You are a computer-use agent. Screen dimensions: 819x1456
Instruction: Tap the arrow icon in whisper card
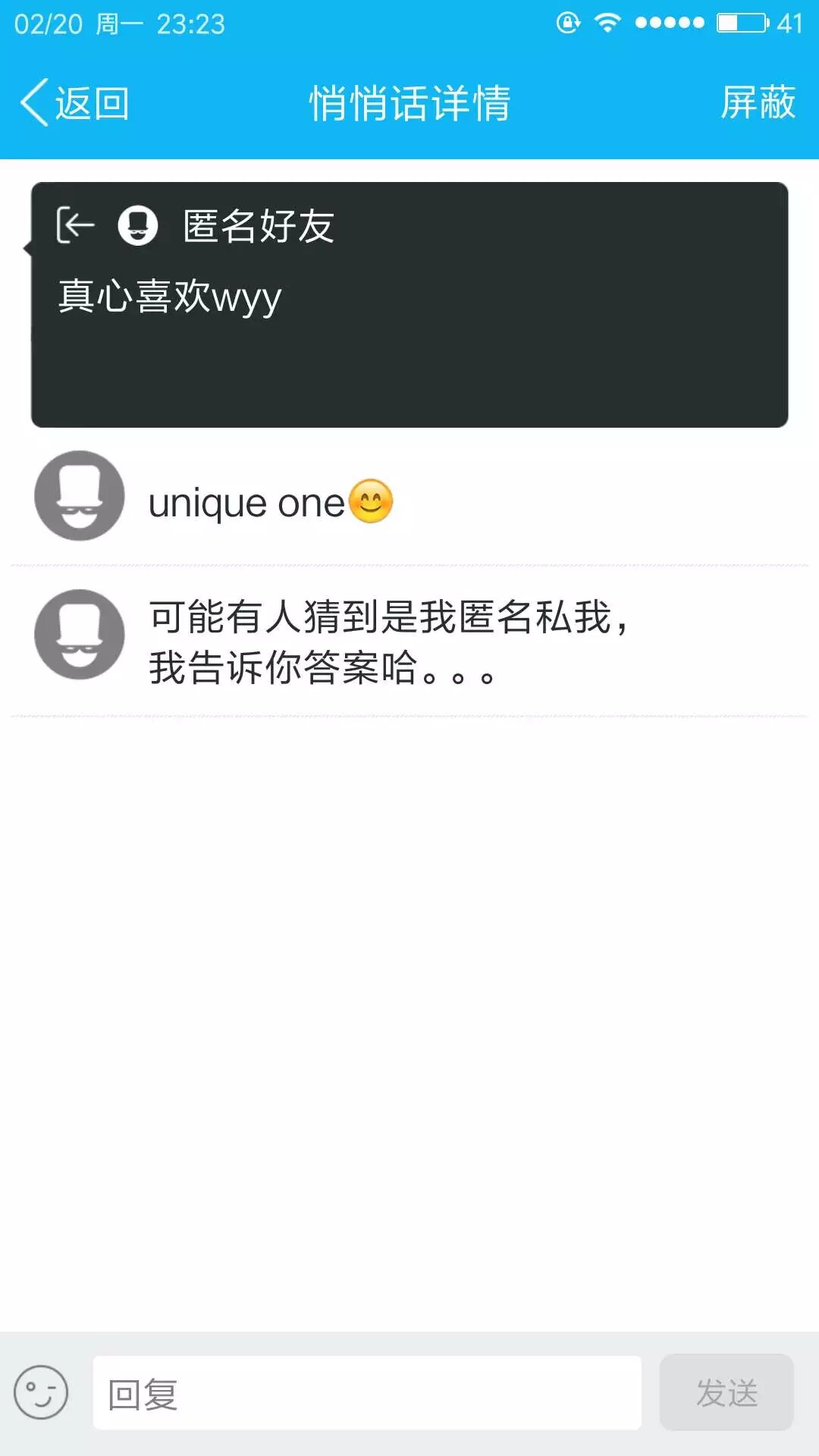click(x=75, y=225)
